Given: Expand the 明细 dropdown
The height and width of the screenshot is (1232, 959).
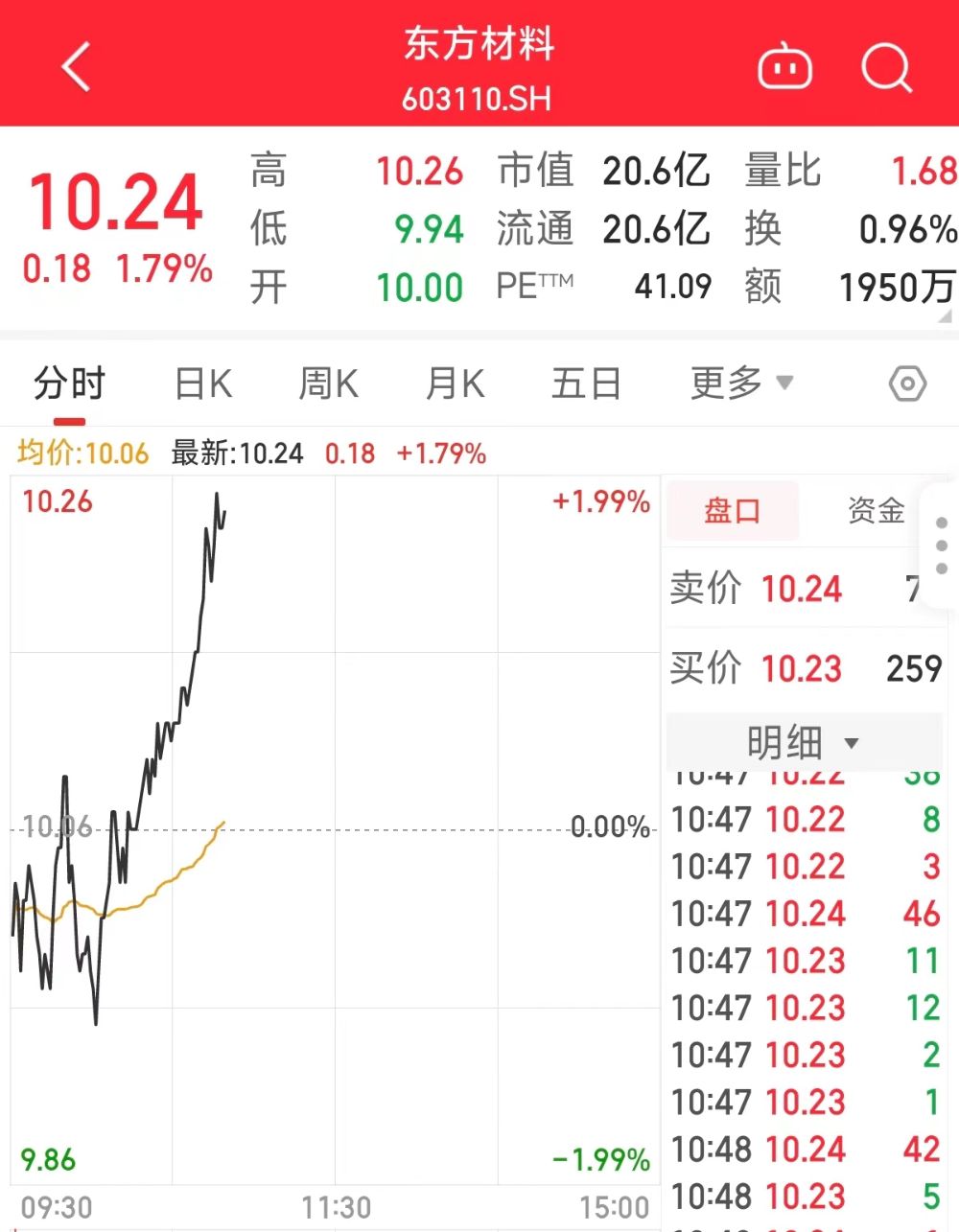Looking at the screenshot, I should click(x=804, y=742).
